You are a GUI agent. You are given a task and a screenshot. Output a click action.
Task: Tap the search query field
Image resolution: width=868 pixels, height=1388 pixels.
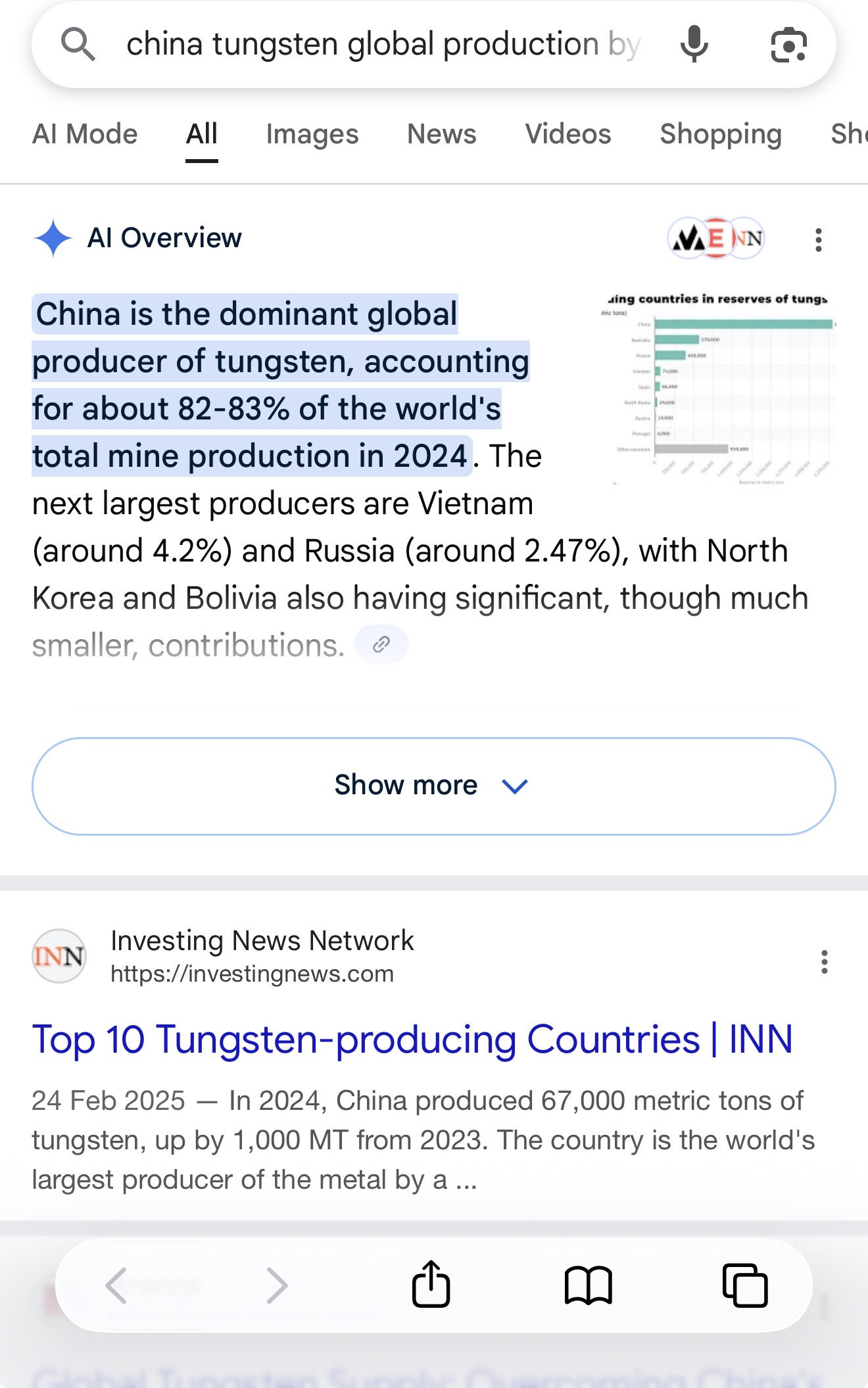click(381, 45)
